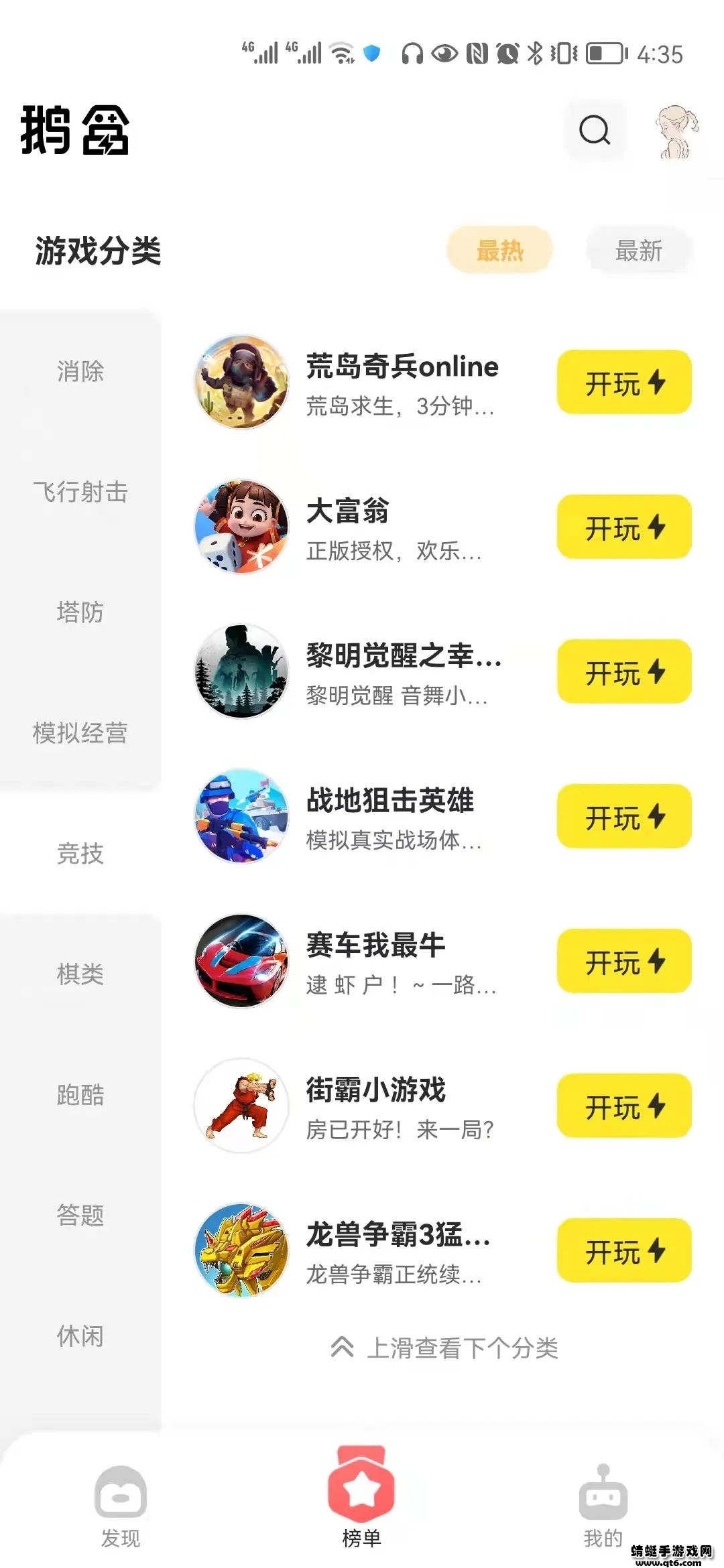The image size is (724, 1568).
Task: Open the 答题 category
Action: click(80, 1216)
